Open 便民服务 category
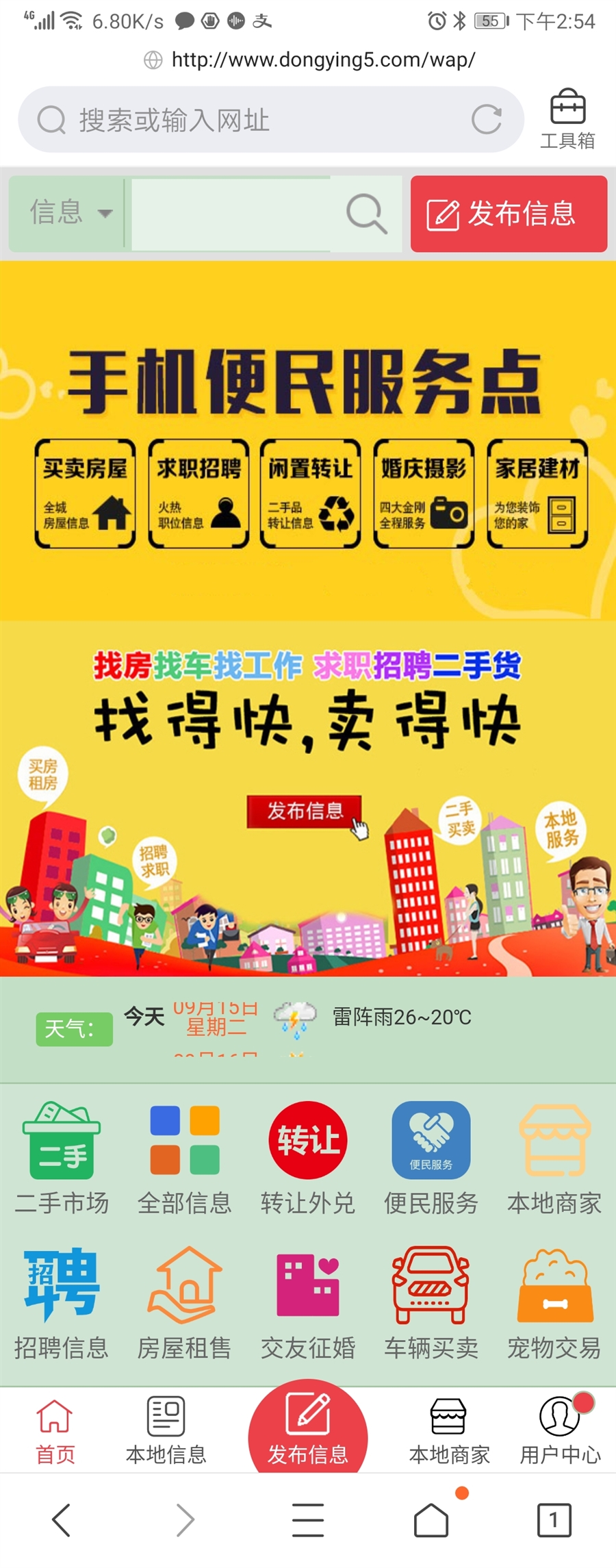 (x=431, y=1159)
